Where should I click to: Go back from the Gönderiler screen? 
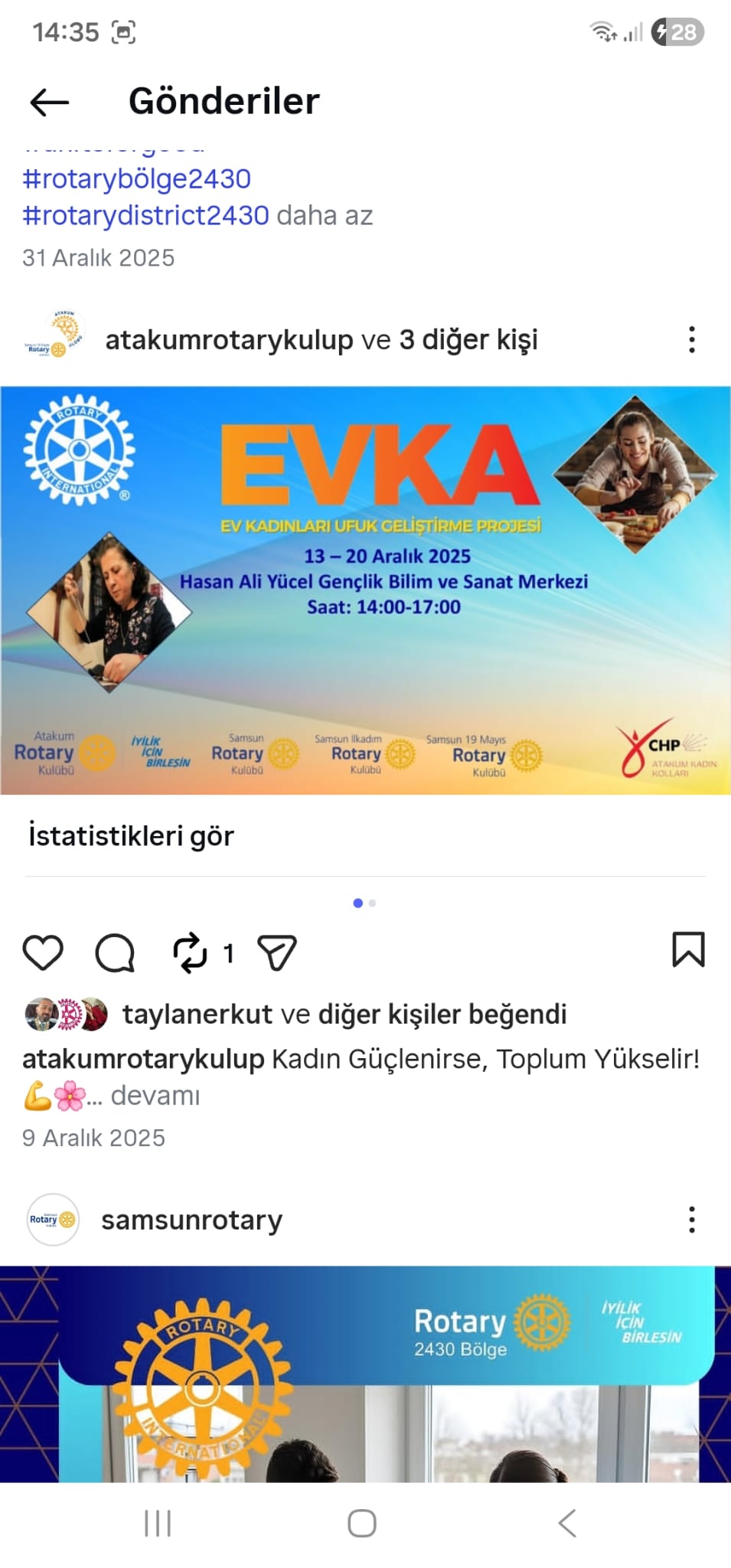tap(50, 102)
